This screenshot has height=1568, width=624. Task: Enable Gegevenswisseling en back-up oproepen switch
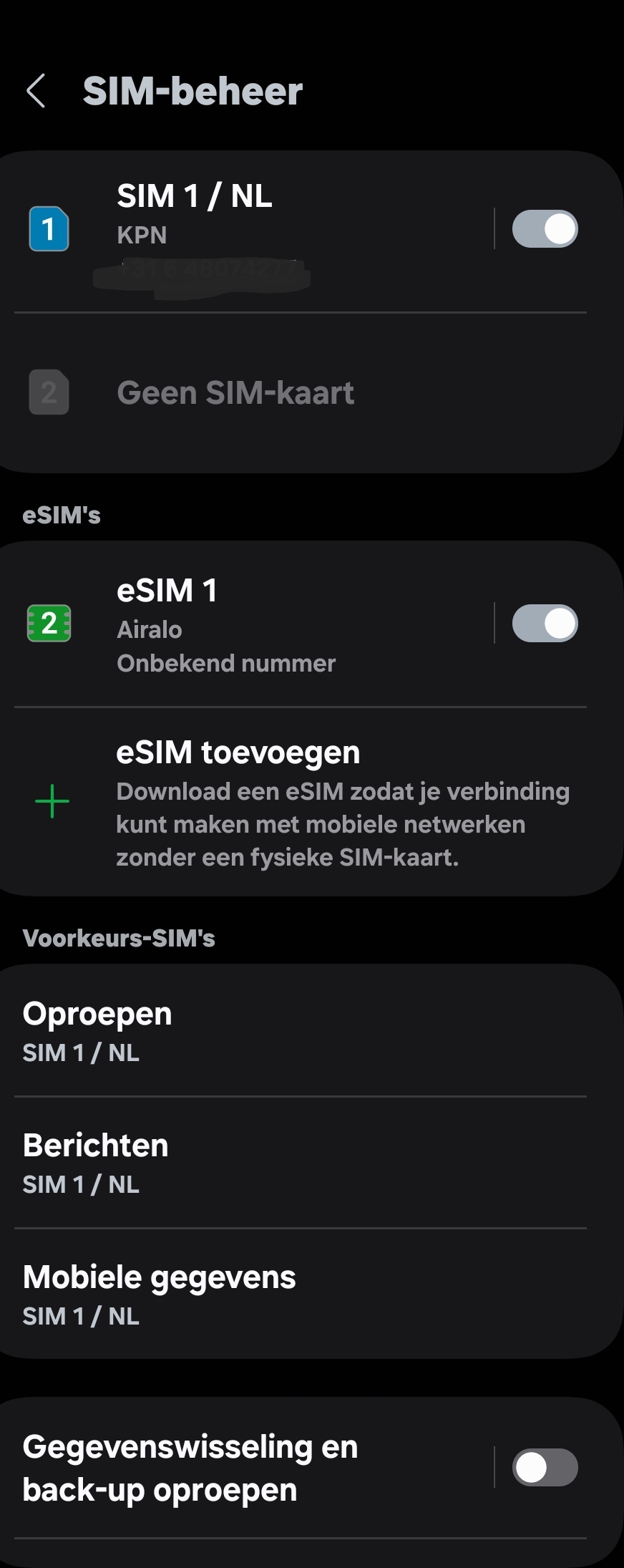[x=545, y=1468]
